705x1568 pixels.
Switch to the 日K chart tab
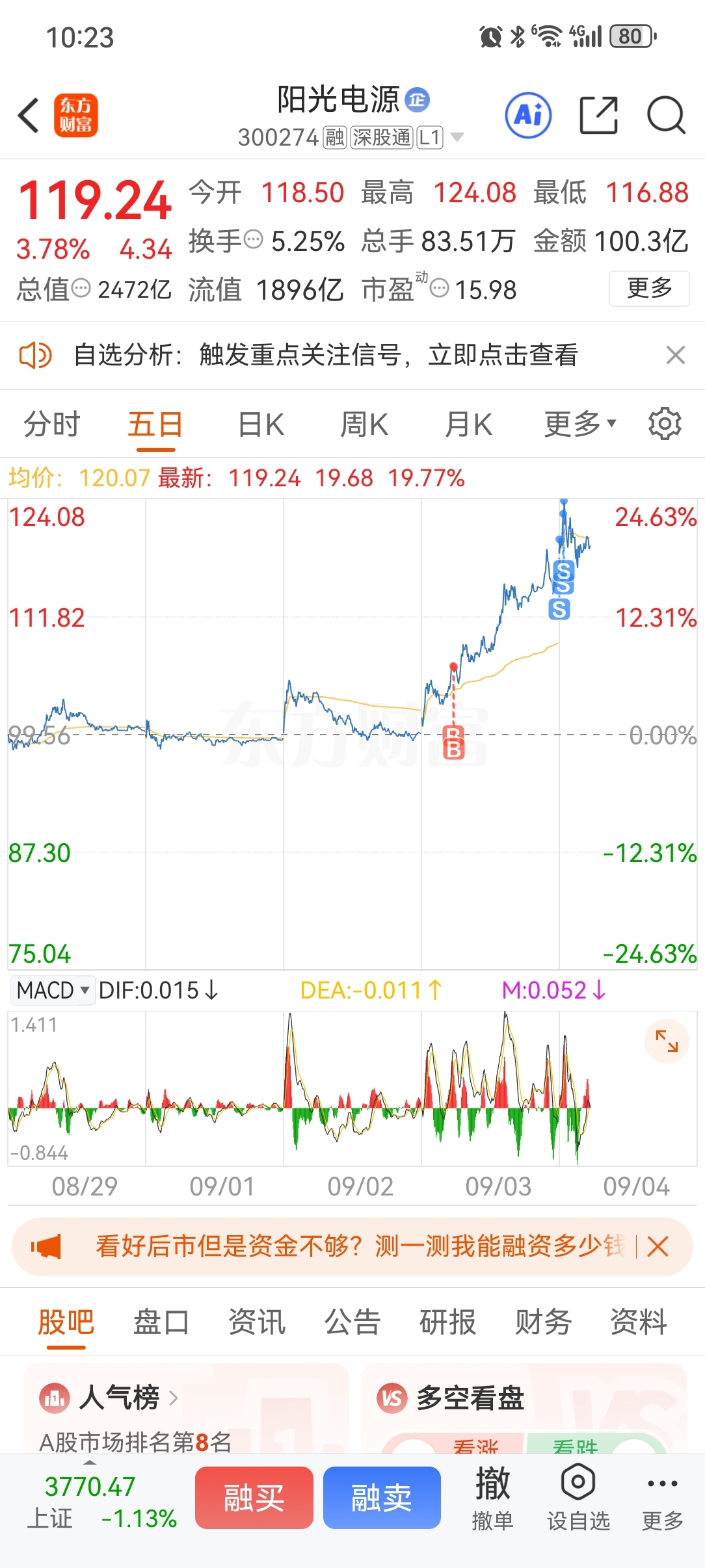point(261,425)
